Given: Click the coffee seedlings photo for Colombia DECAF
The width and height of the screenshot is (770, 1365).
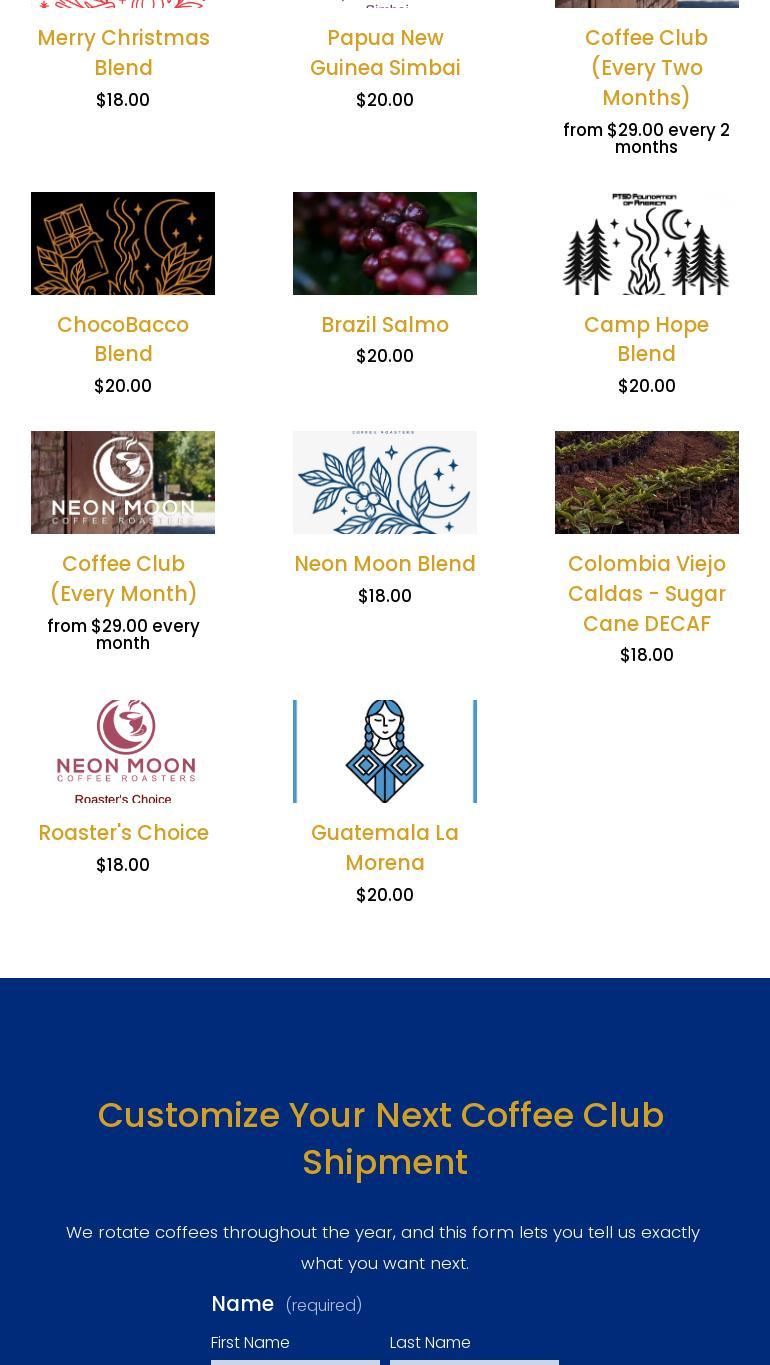Looking at the screenshot, I should pyautogui.click(x=647, y=482).
